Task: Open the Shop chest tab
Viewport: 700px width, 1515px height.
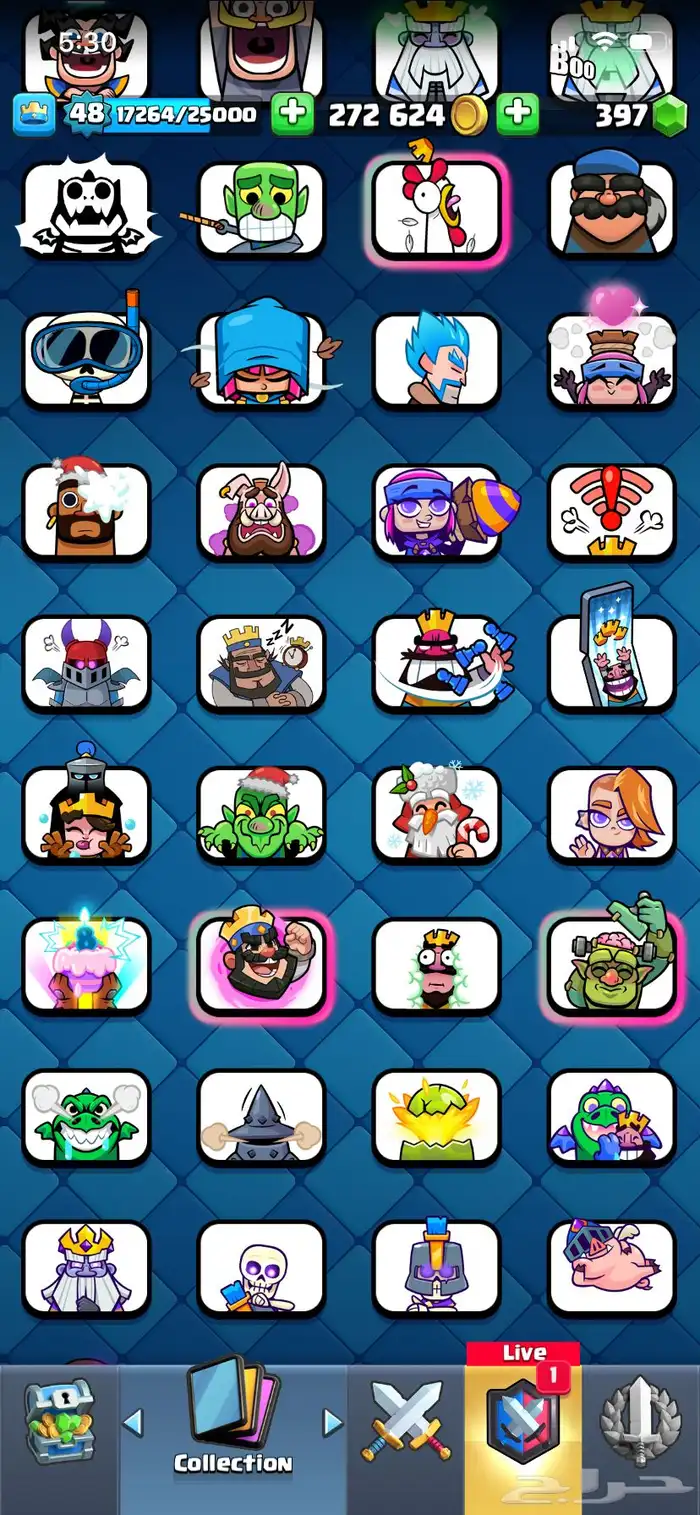Action: pyautogui.click(x=58, y=1422)
